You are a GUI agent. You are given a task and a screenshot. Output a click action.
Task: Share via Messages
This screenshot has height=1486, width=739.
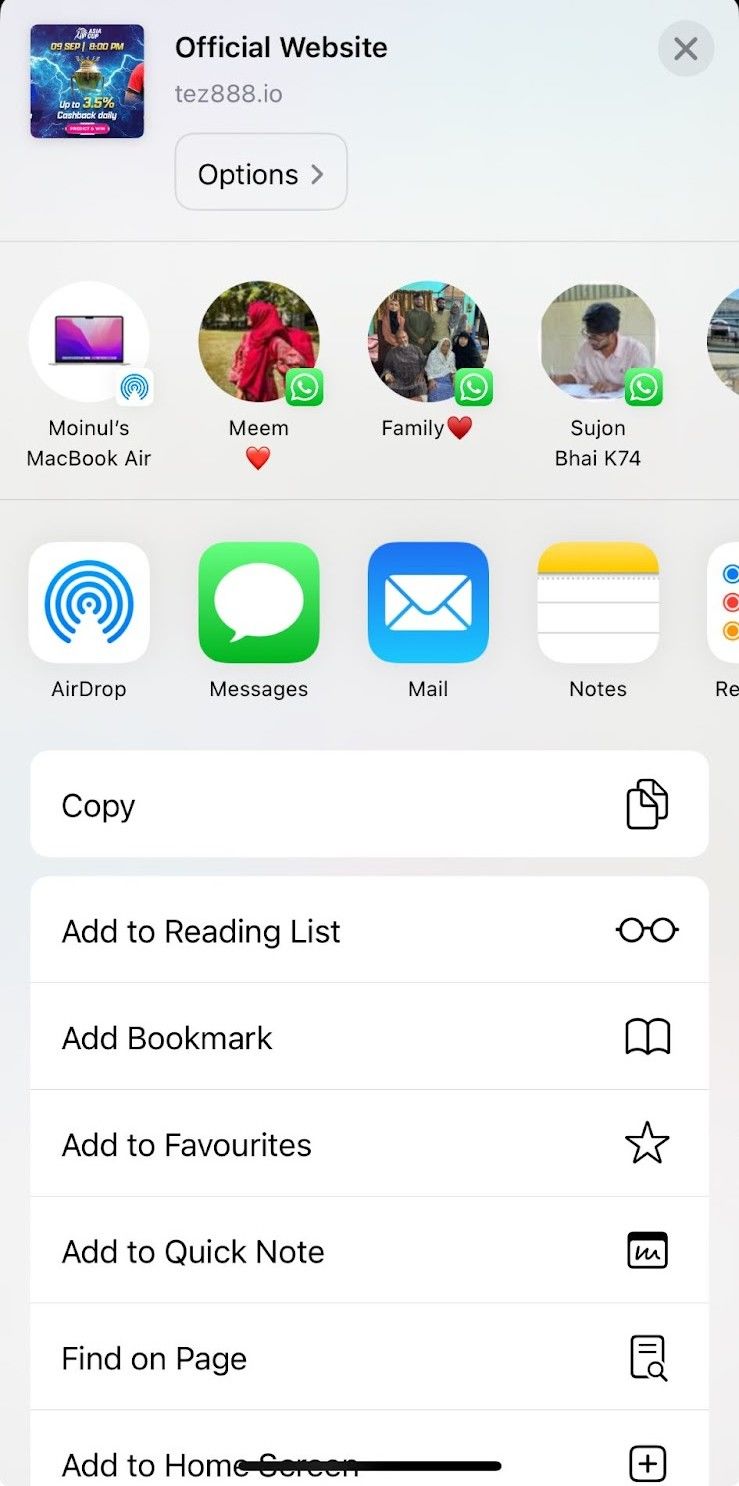259,603
